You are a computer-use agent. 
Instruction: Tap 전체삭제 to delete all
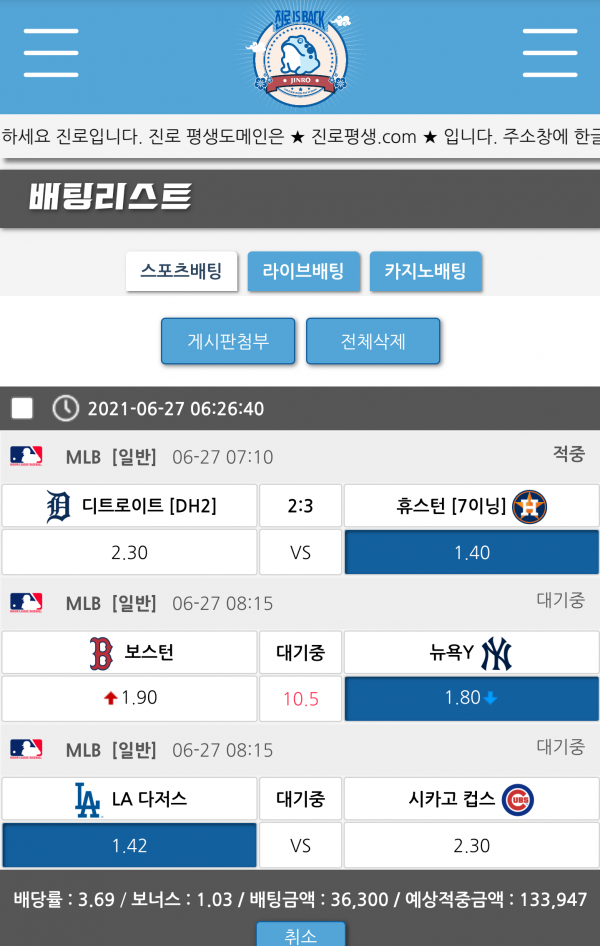[x=373, y=341]
